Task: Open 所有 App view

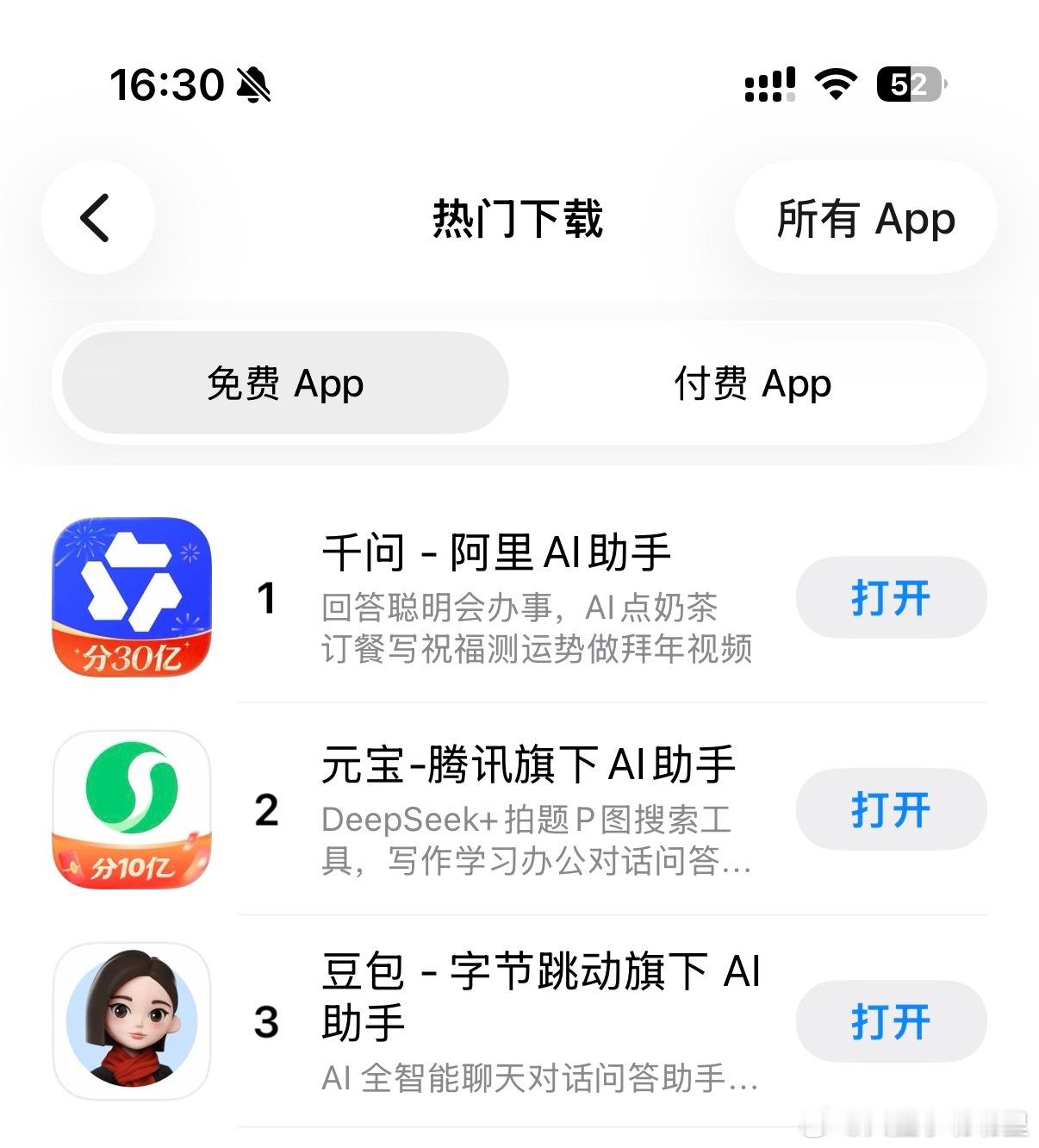Action: point(865,218)
